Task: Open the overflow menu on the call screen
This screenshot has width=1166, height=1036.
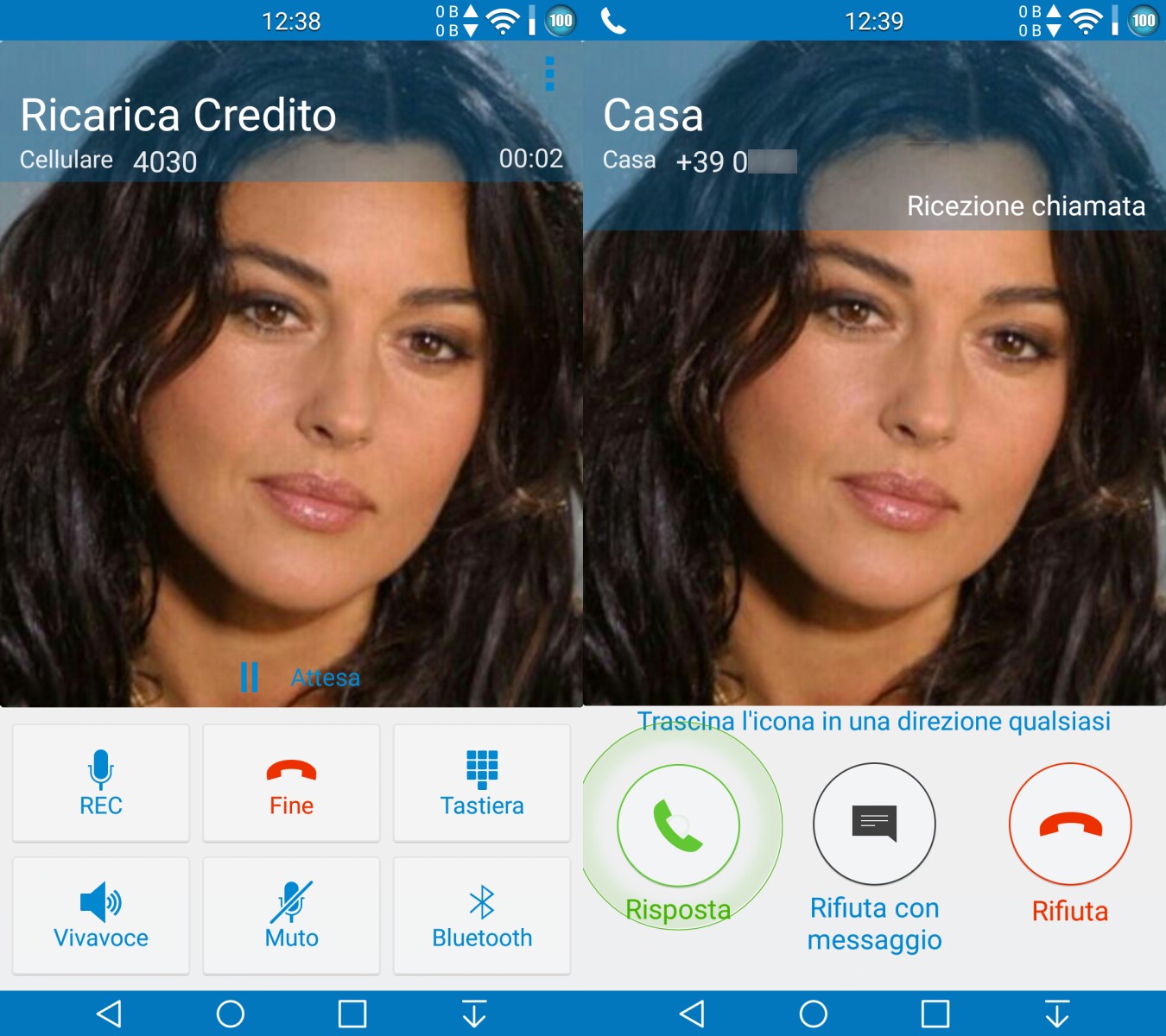Action: (x=549, y=74)
